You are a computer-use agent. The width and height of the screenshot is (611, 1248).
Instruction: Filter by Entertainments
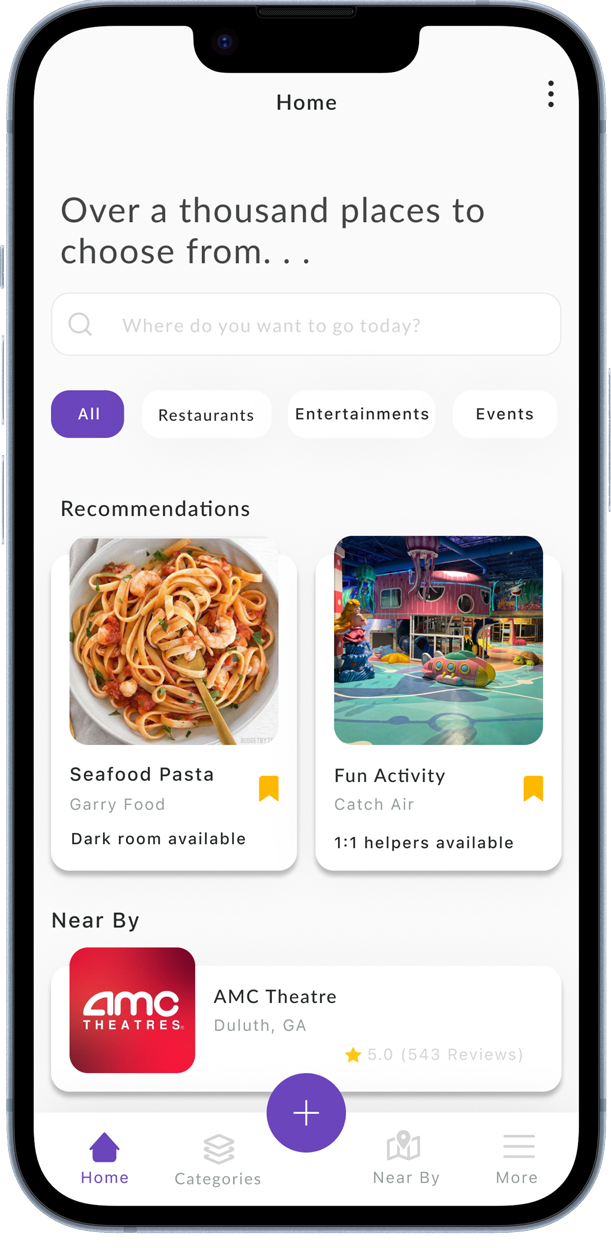click(362, 414)
